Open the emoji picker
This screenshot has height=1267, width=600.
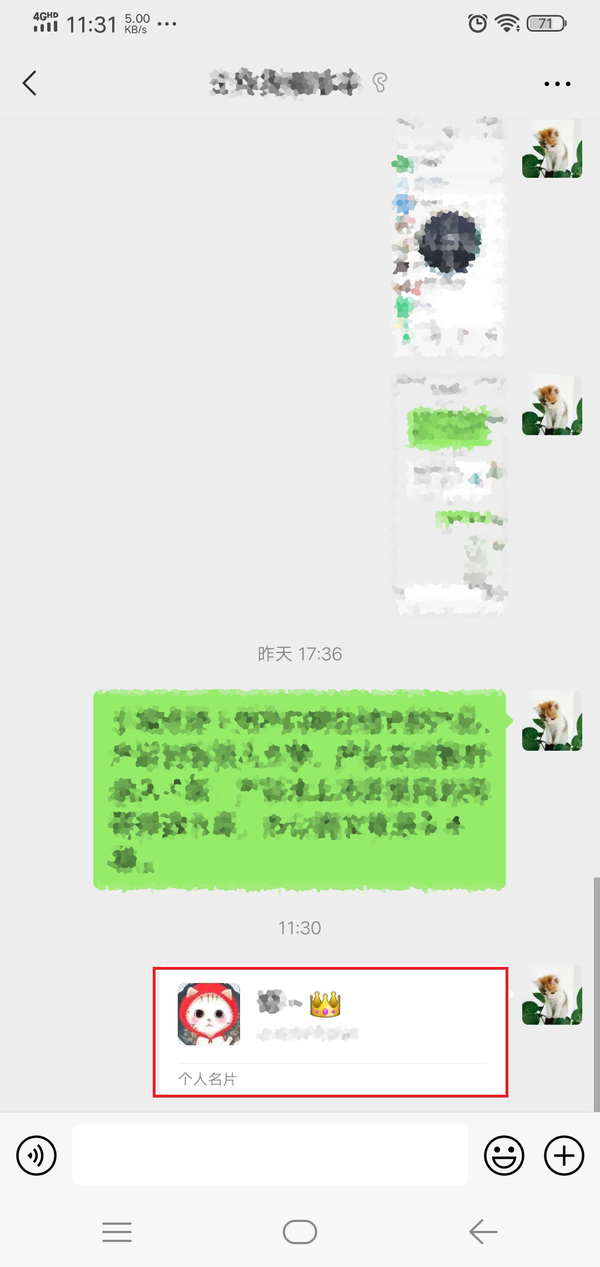pyautogui.click(x=504, y=1156)
